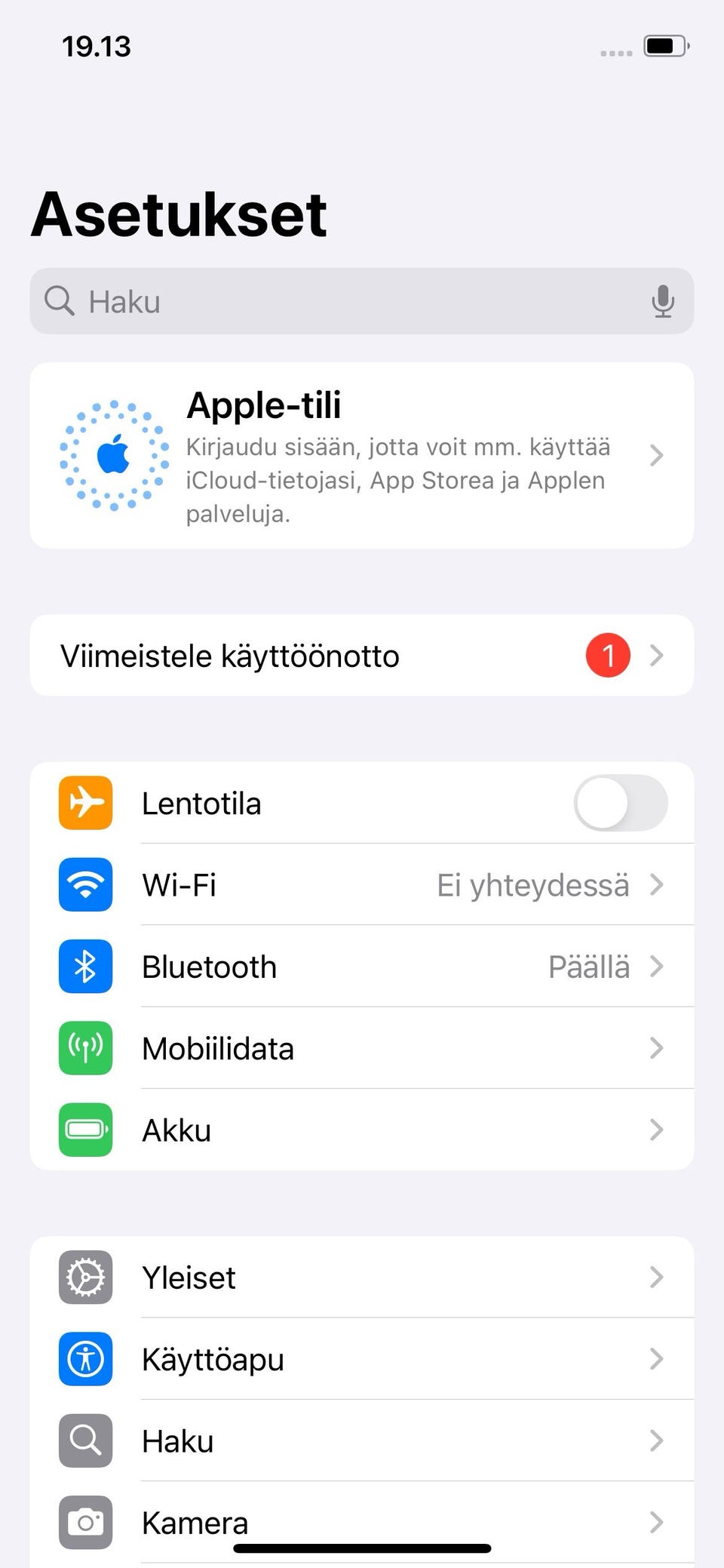Open Bluetooth settings
724x1568 pixels.
[x=362, y=967]
